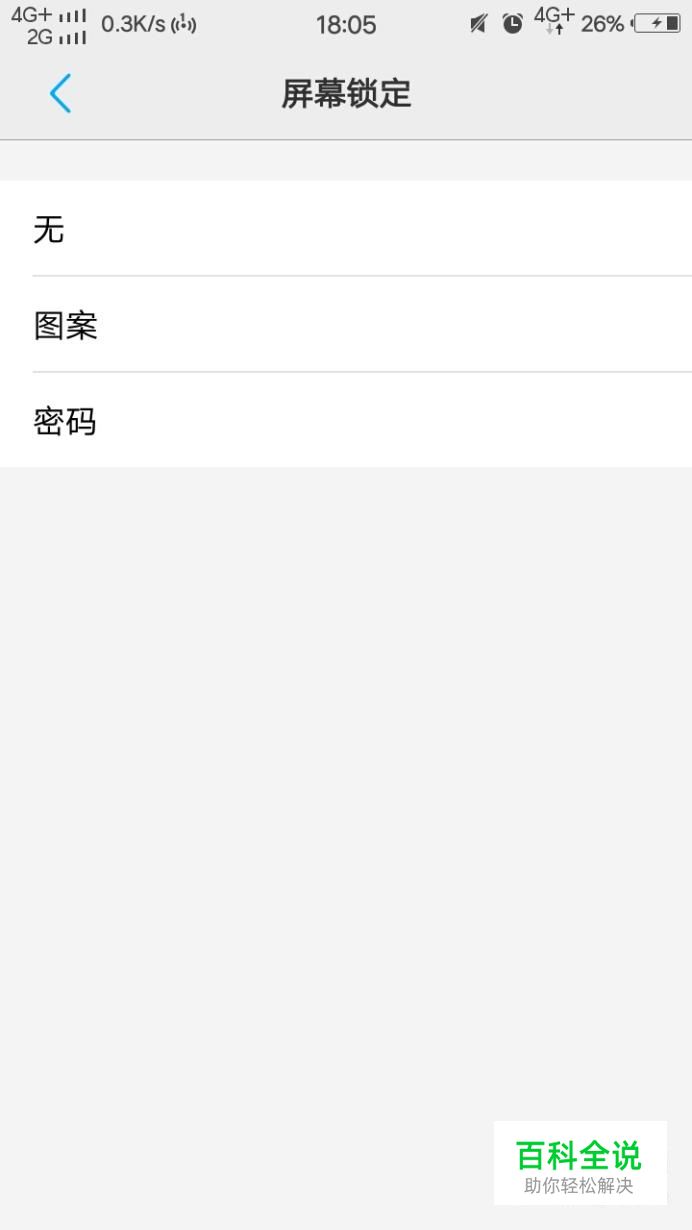Open the 密码 lock option

coord(346,420)
